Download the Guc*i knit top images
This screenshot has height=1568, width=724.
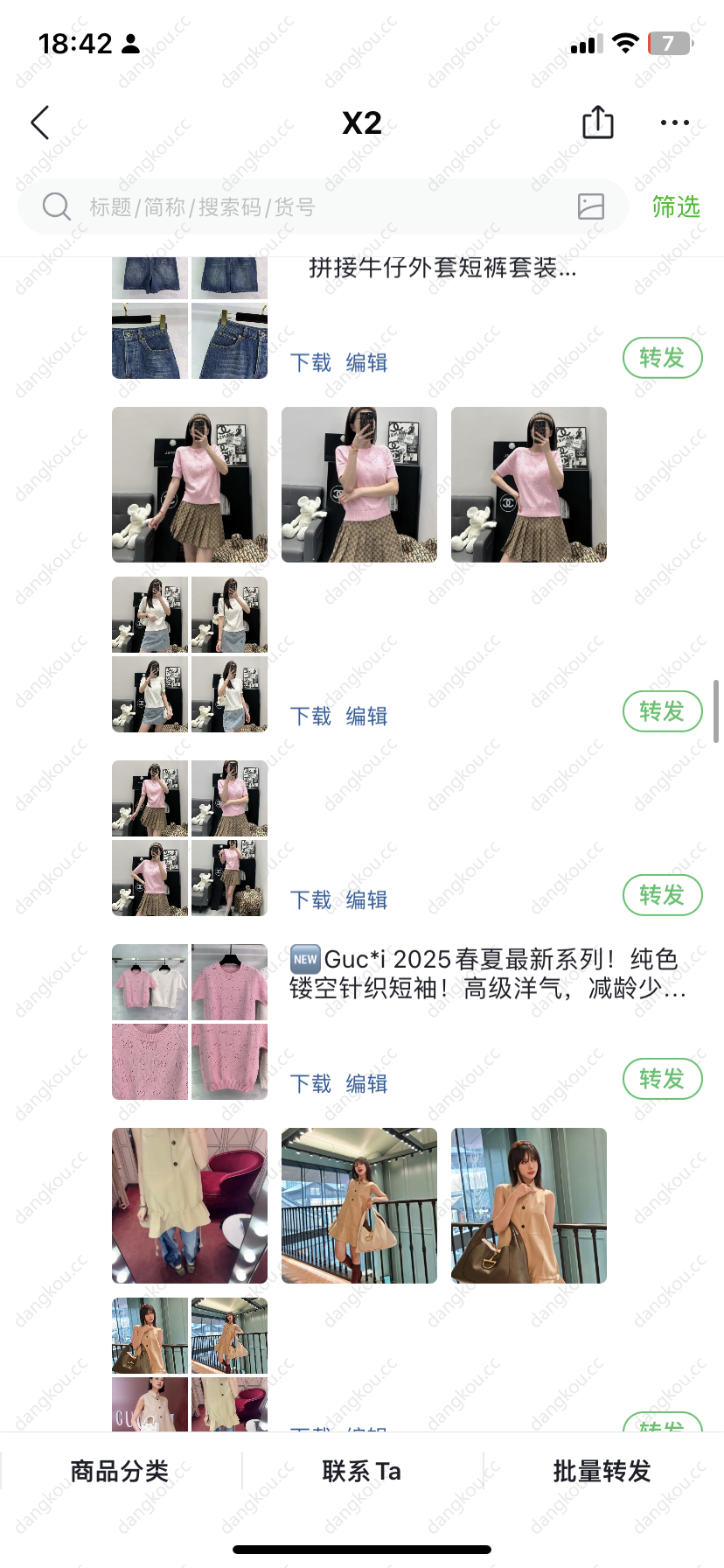(310, 1083)
